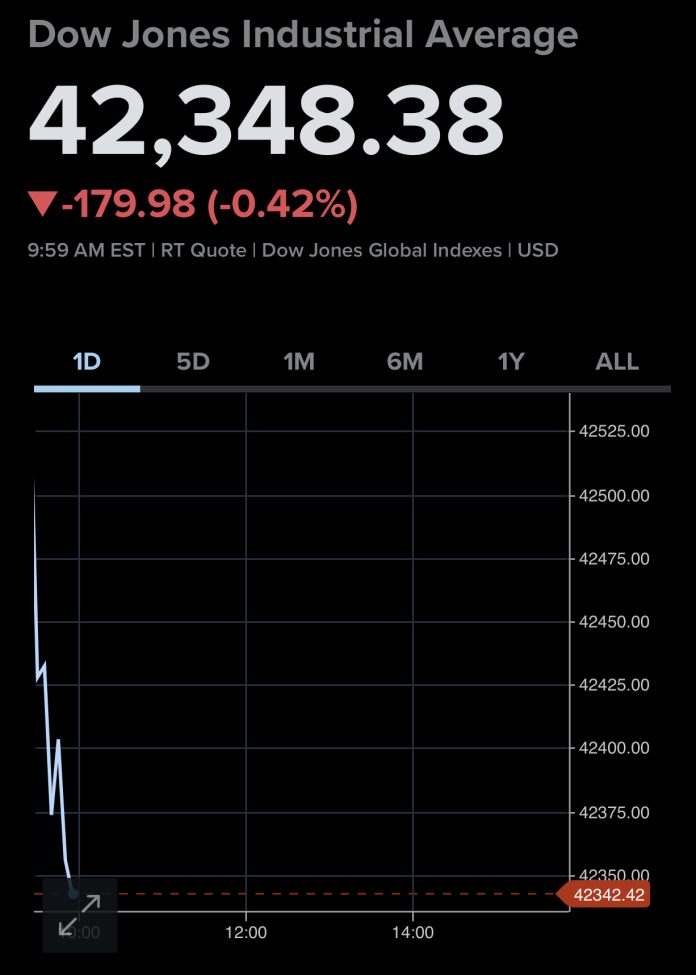696x975 pixels.
Task: Show the 1M chart range
Action: click(299, 362)
